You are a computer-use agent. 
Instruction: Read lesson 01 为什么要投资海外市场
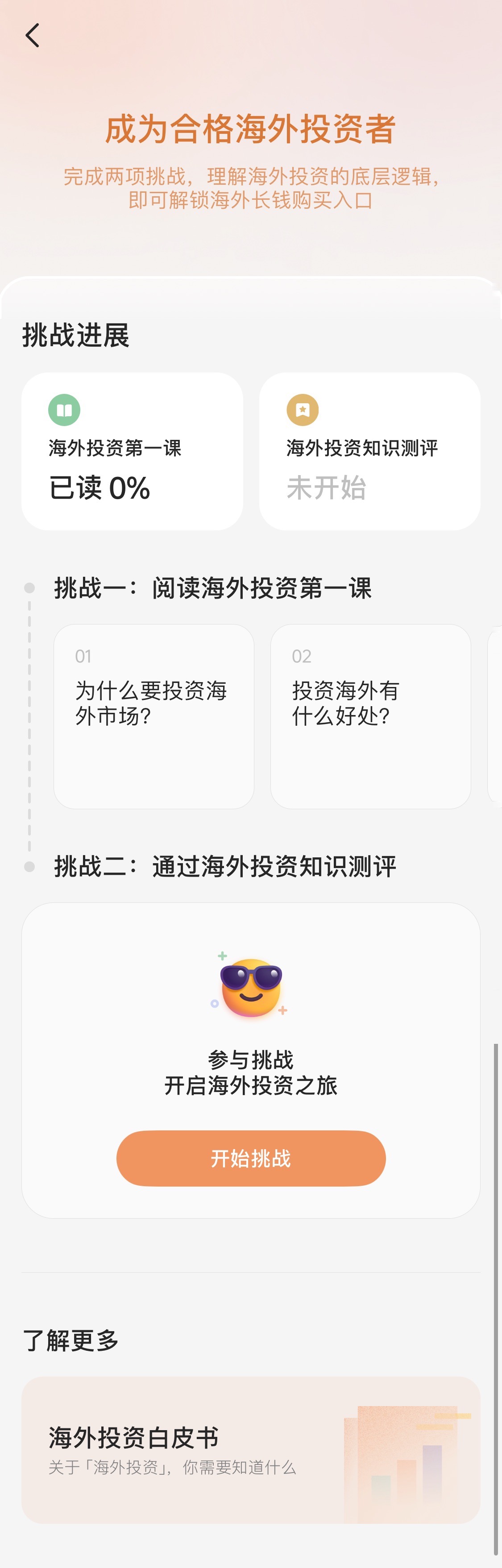point(154,716)
